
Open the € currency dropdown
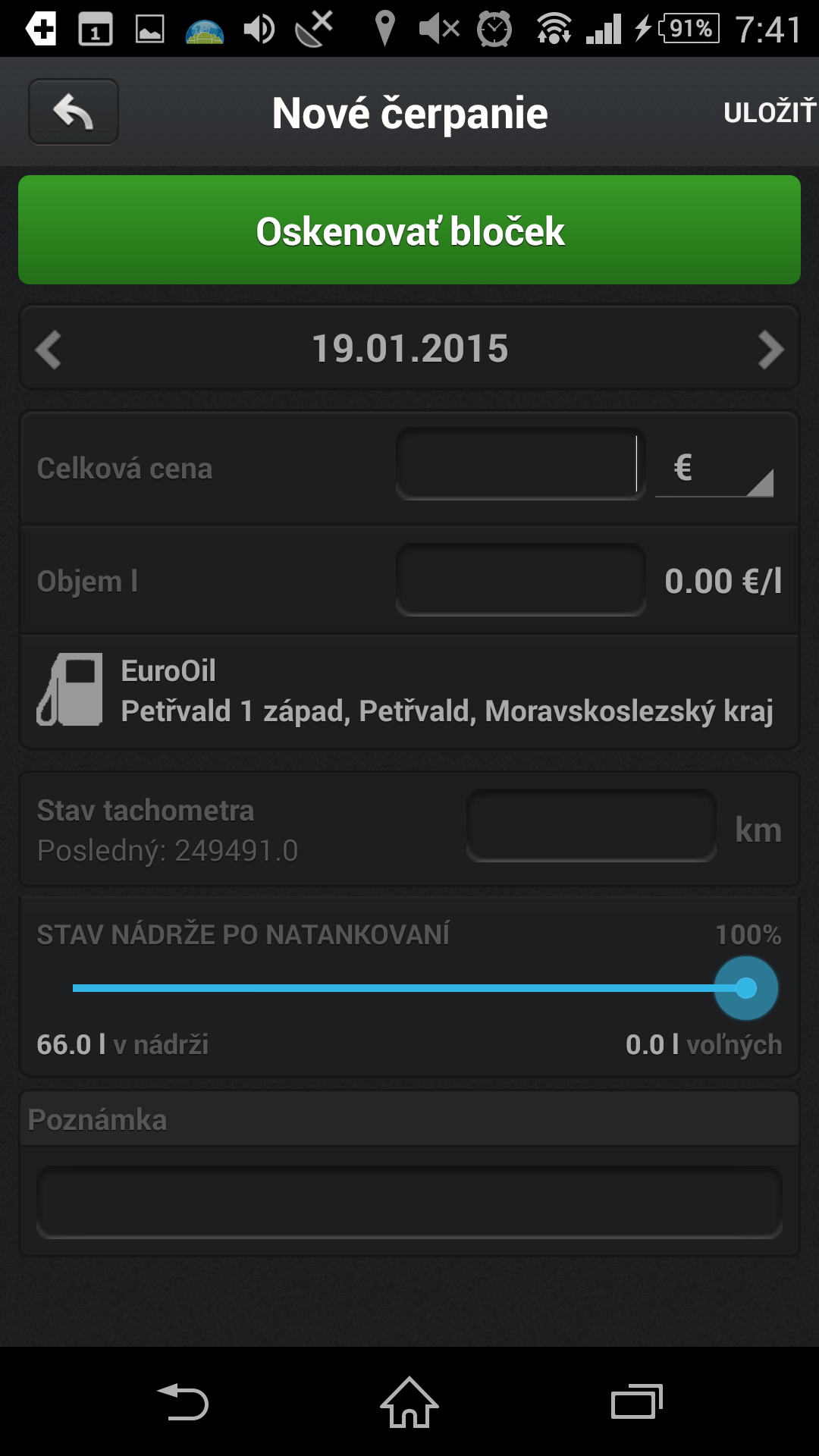click(x=714, y=468)
